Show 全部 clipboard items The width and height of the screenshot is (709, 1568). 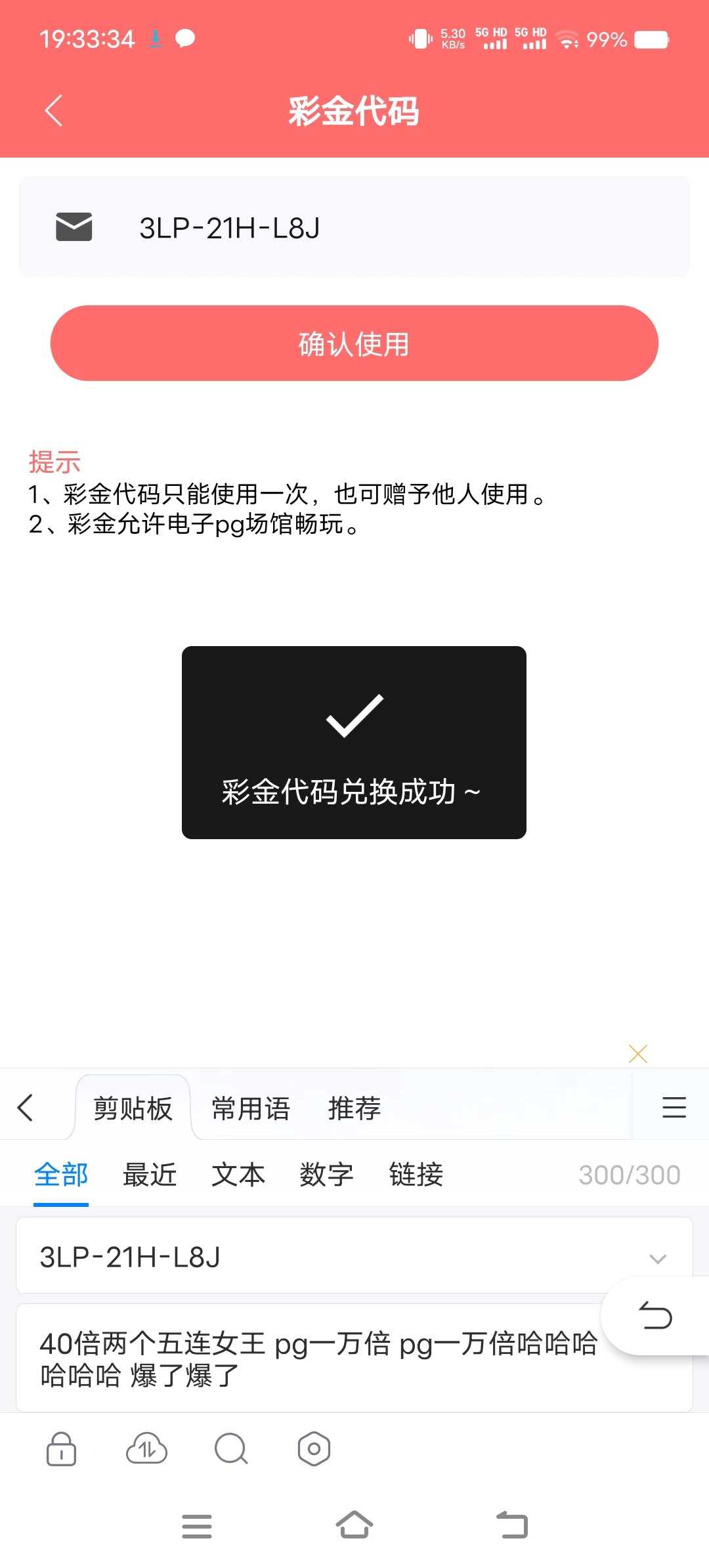61,1175
